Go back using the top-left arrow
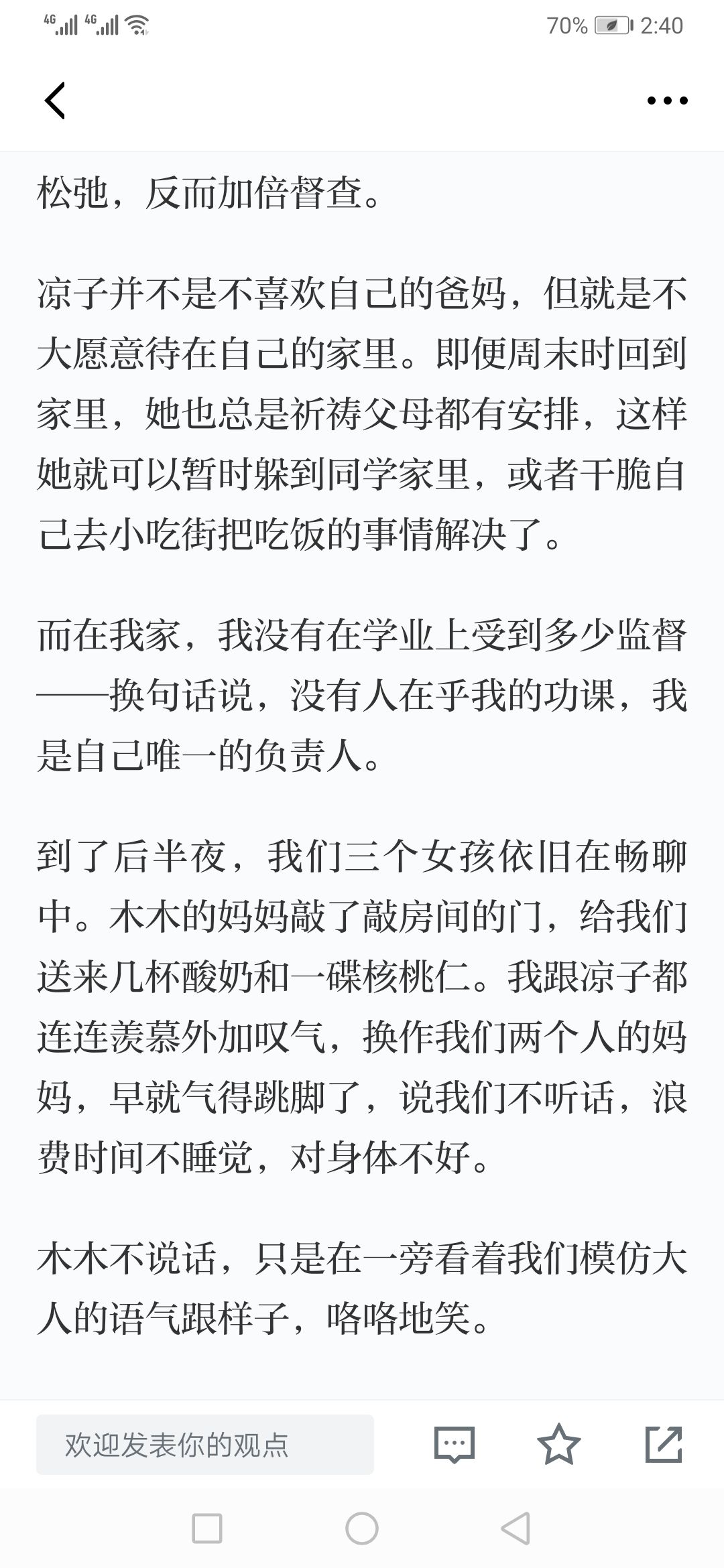724x1568 pixels. coord(55,101)
